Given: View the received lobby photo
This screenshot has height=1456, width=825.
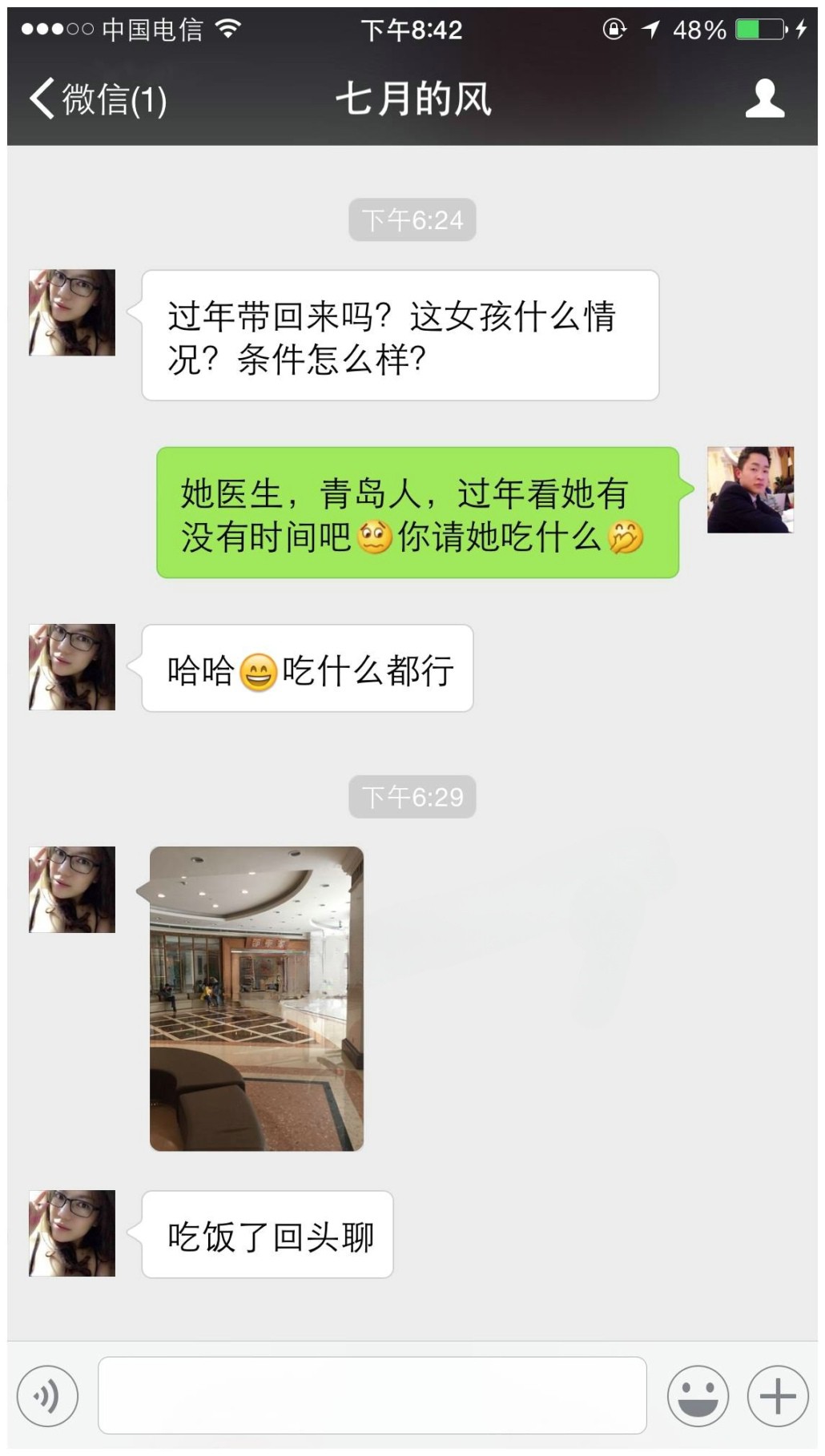Looking at the screenshot, I should pos(256,998).
